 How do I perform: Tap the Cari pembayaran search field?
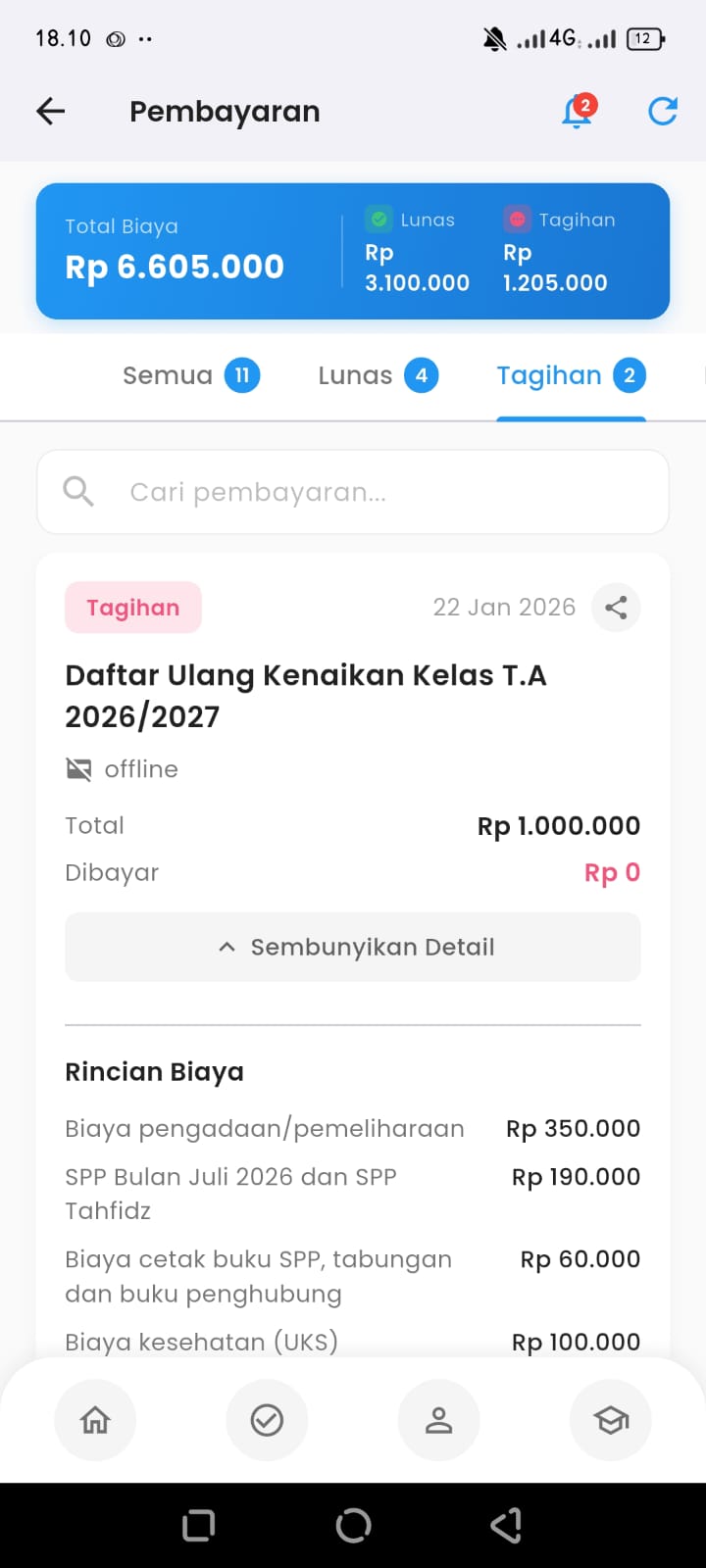pos(353,492)
